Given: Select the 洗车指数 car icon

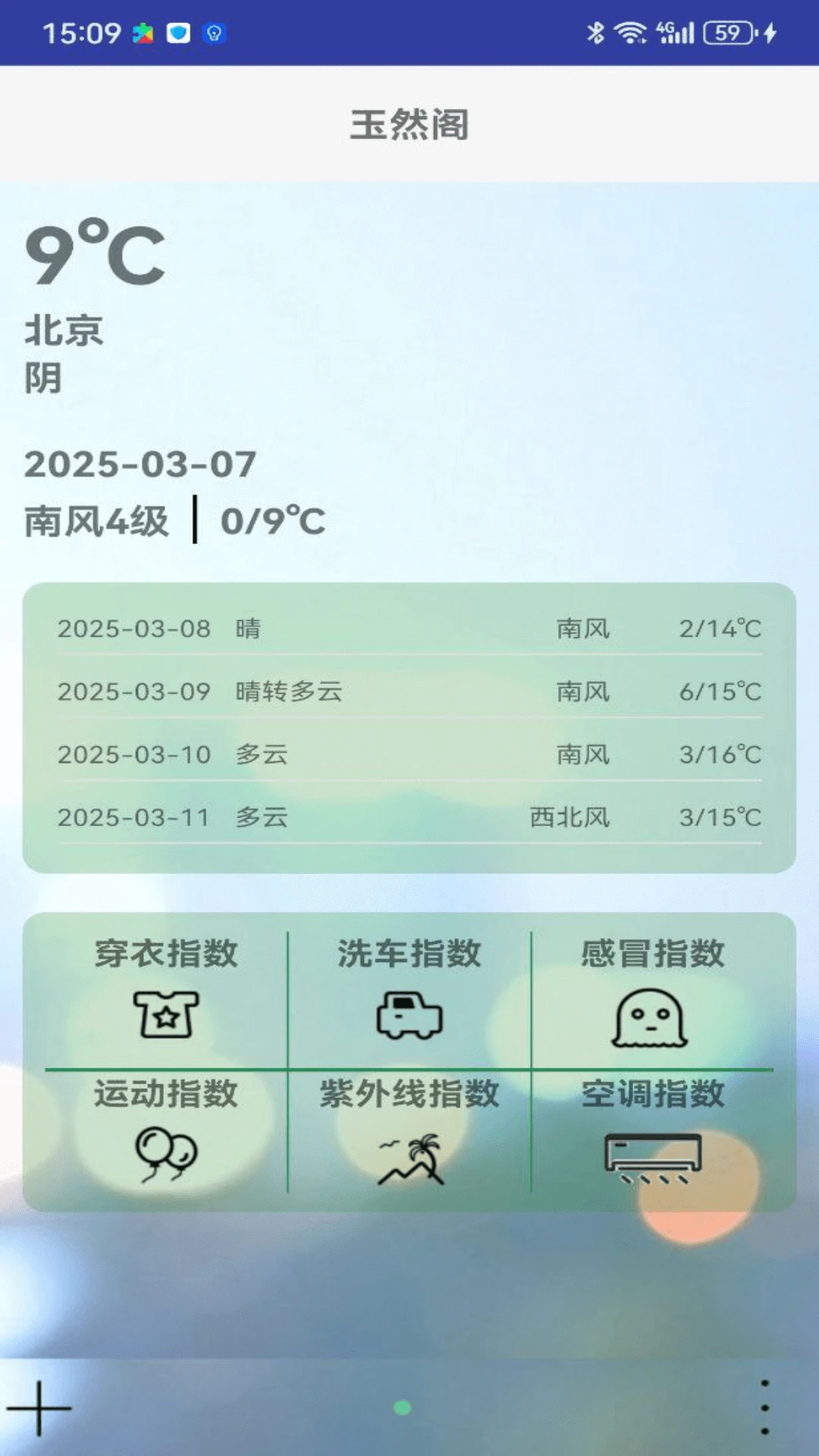Looking at the screenshot, I should tap(409, 1015).
